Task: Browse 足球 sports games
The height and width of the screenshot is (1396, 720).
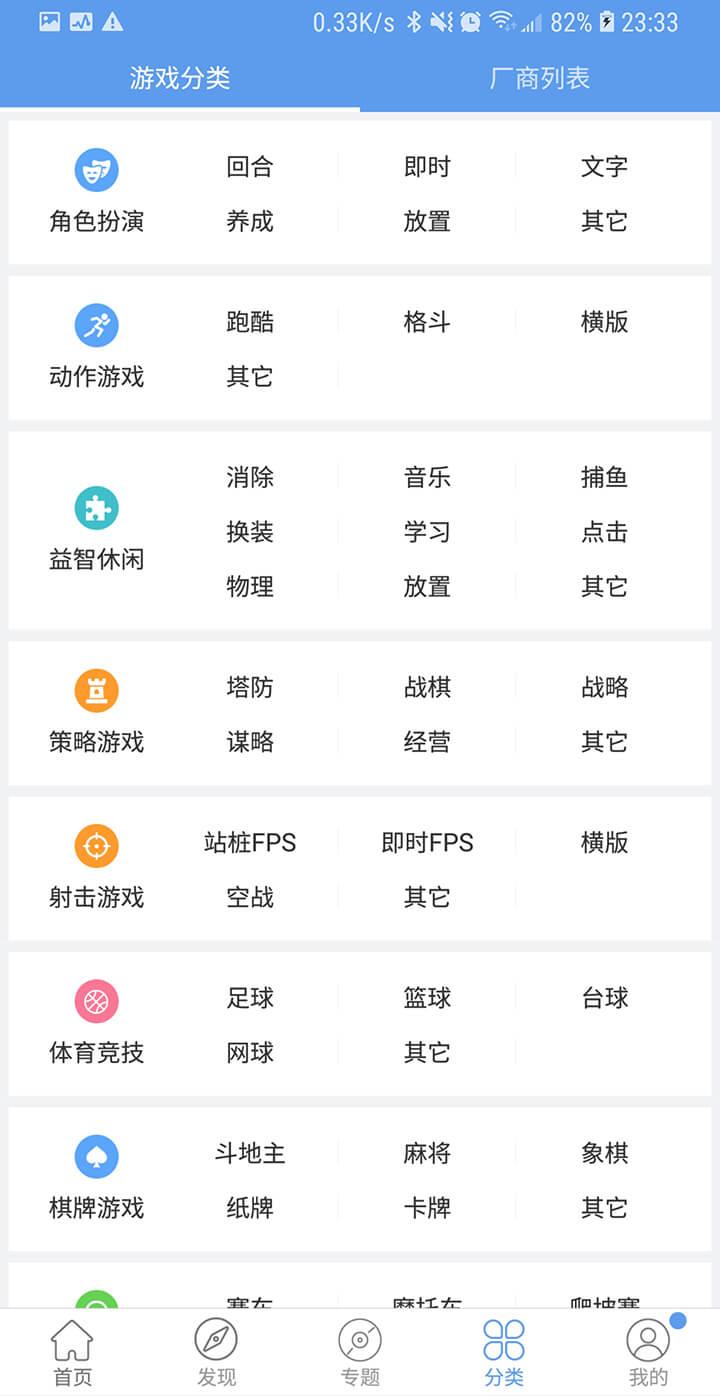Action: click(x=250, y=998)
